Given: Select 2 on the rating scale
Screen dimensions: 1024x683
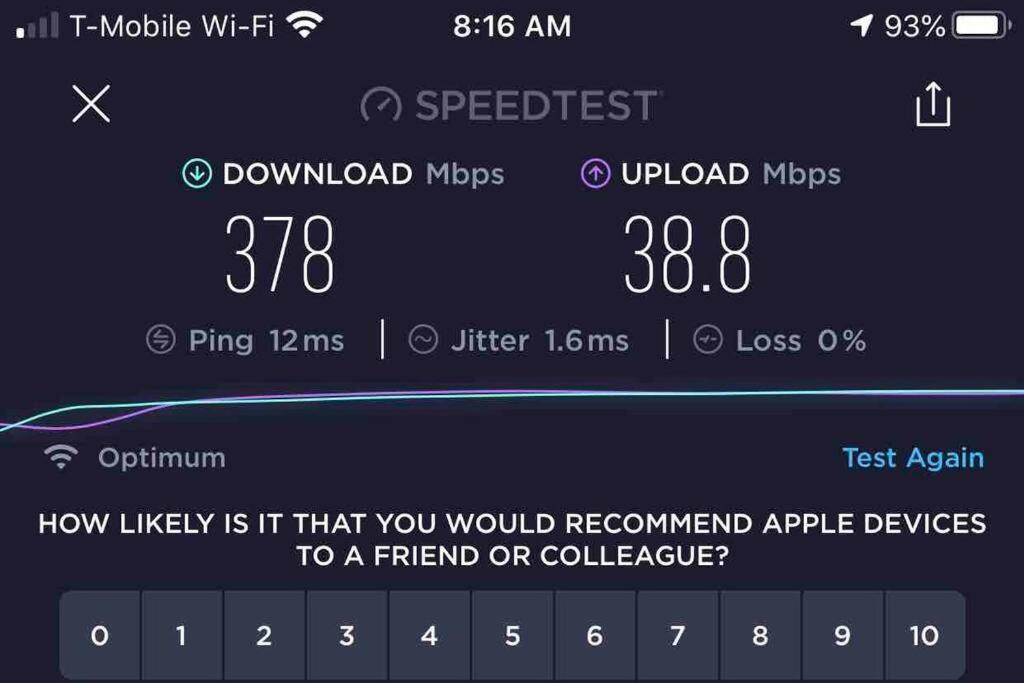Looking at the screenshot, I should 264,635.
